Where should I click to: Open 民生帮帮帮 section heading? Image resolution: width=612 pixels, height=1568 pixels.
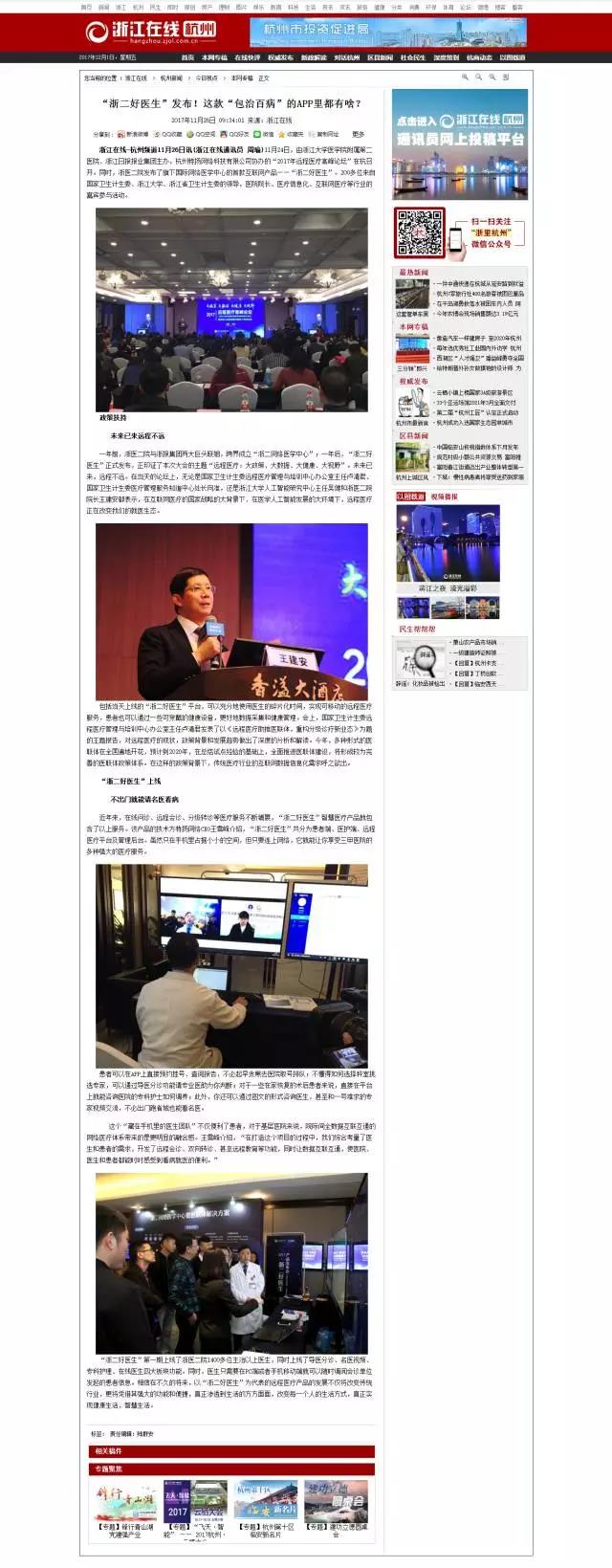point(417,629)
